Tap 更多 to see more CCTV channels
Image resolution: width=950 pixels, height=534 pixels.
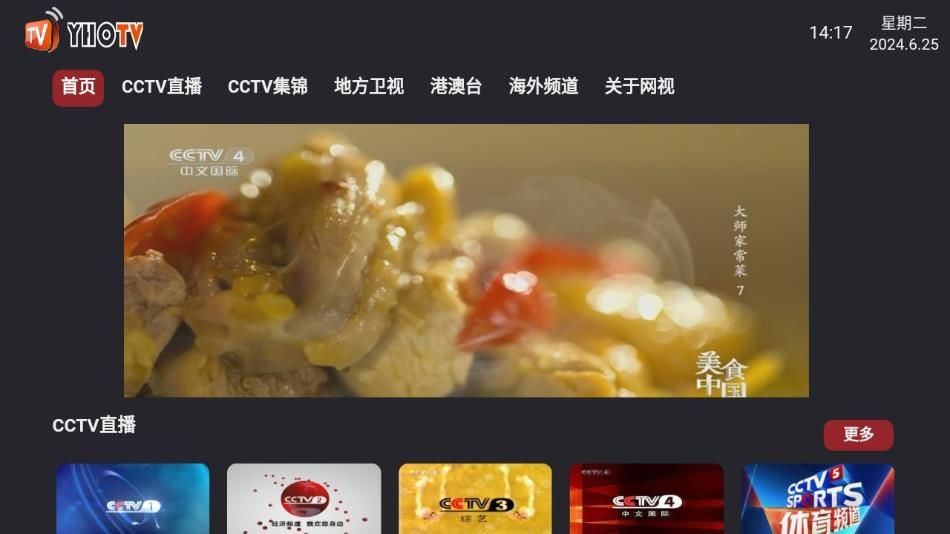[x=858, y=434]
